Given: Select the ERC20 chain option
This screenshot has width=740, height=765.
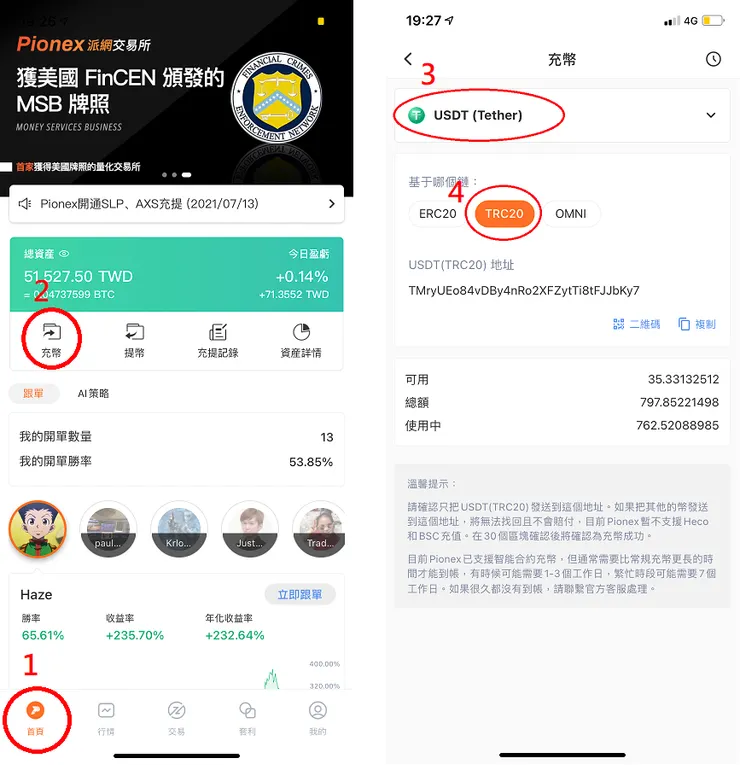Looking at the screenshot, I should 437,213.
